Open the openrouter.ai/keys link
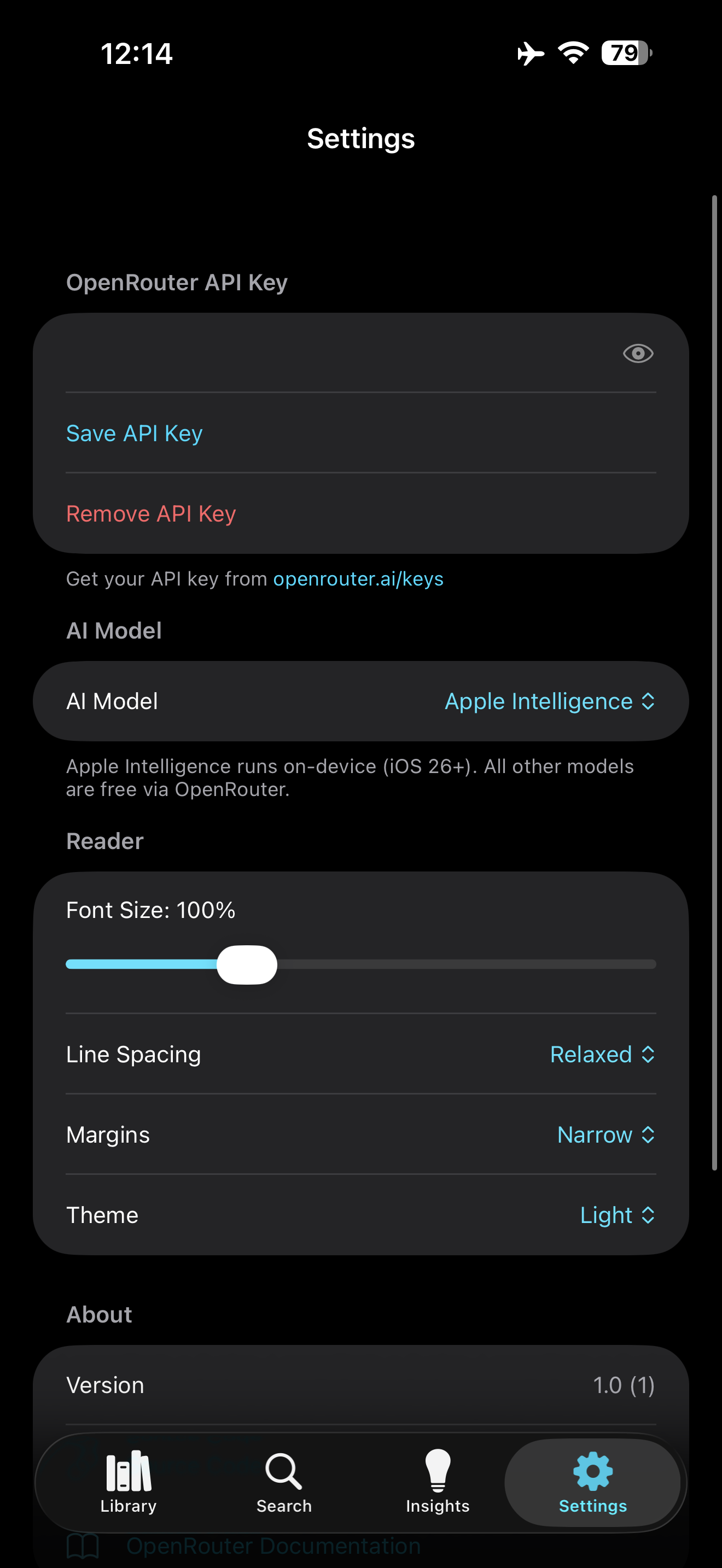722x1568 pixels. pos(358,578)
